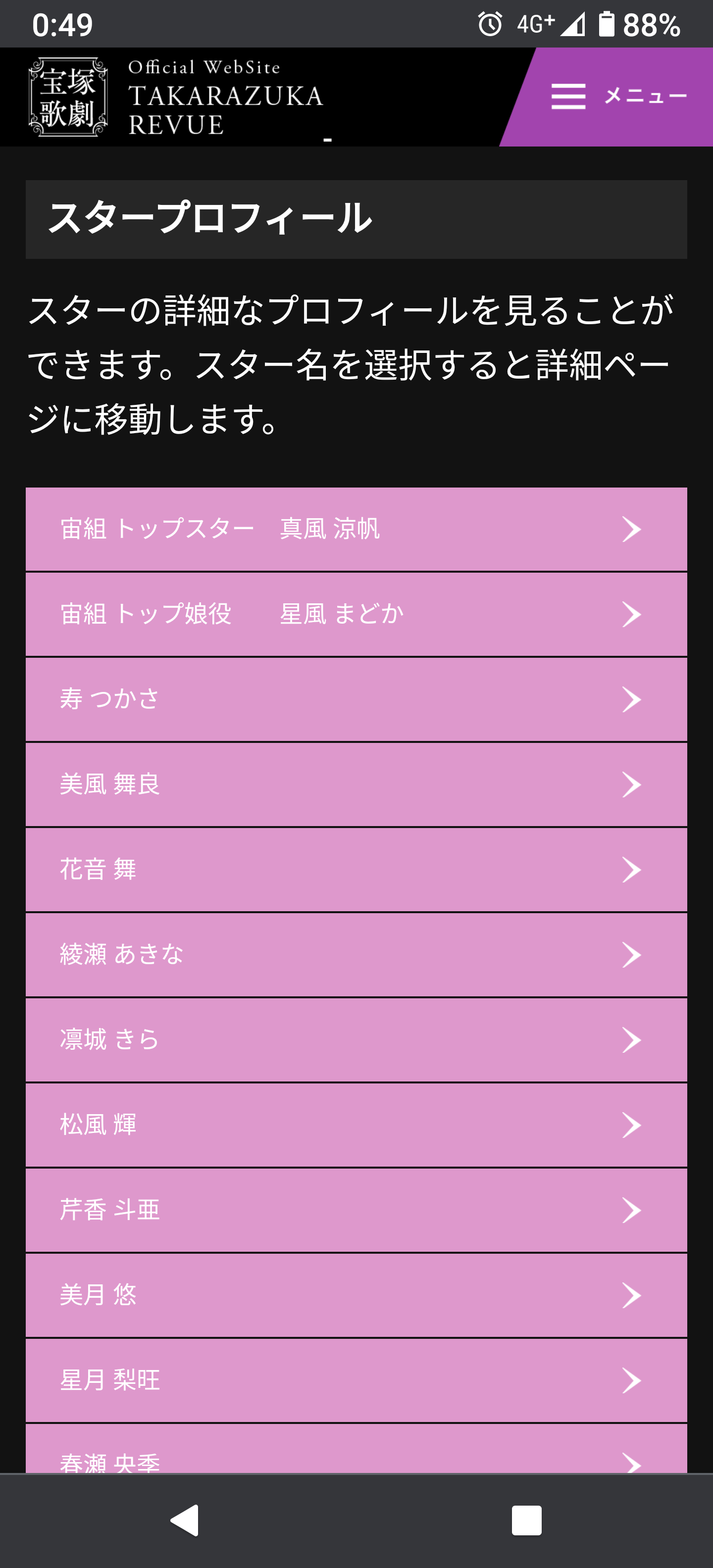Go back with system back button

point(185,1520)
